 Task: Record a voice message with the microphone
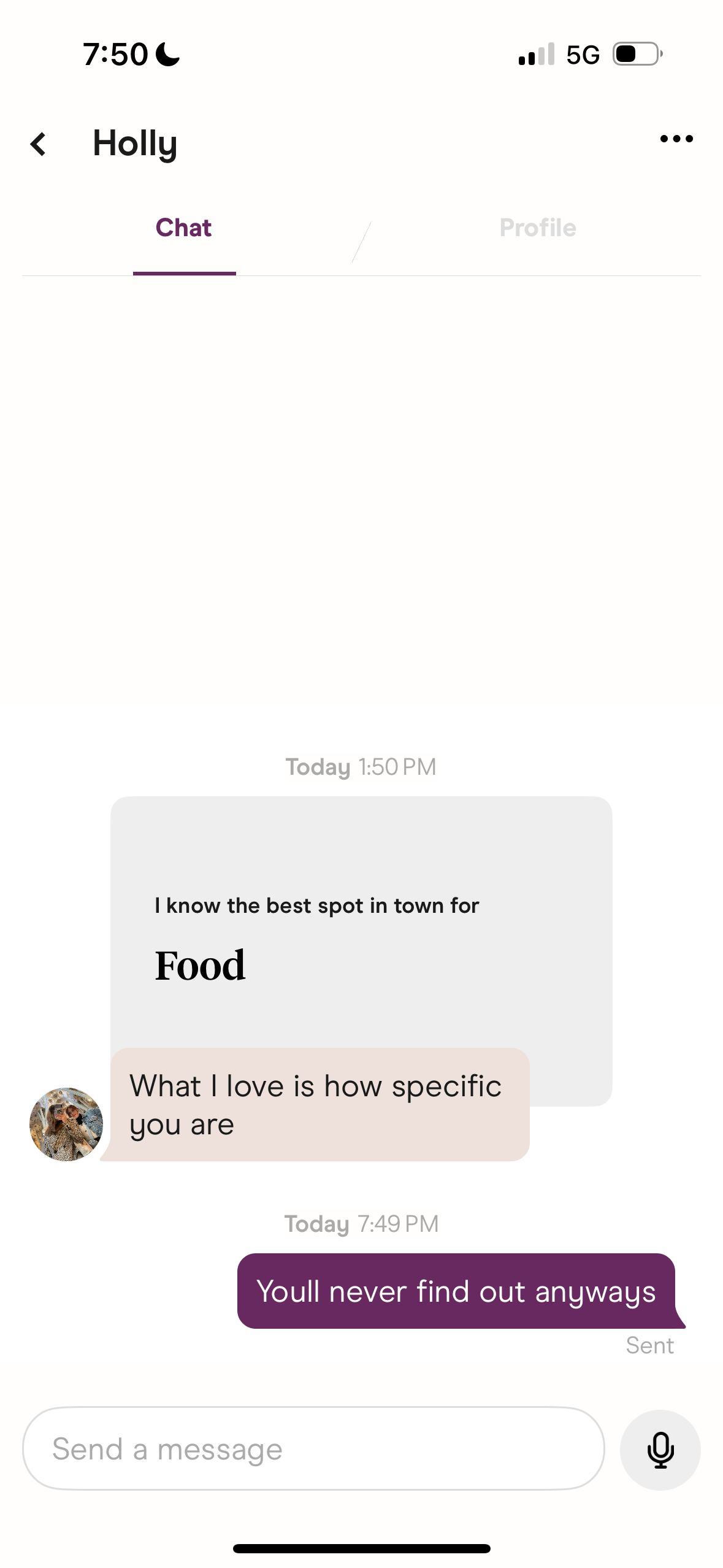pos(660,1450)
